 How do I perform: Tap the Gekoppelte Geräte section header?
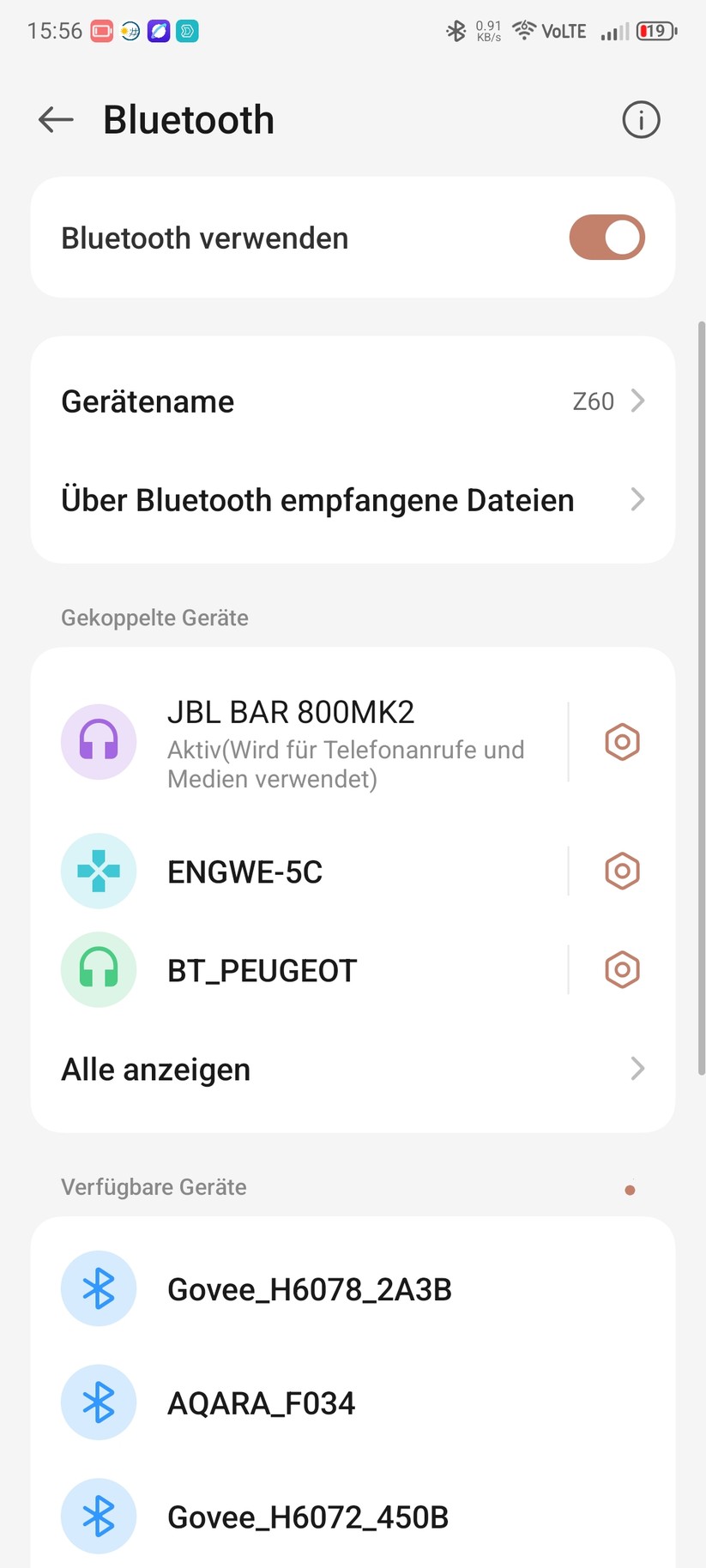154,618
